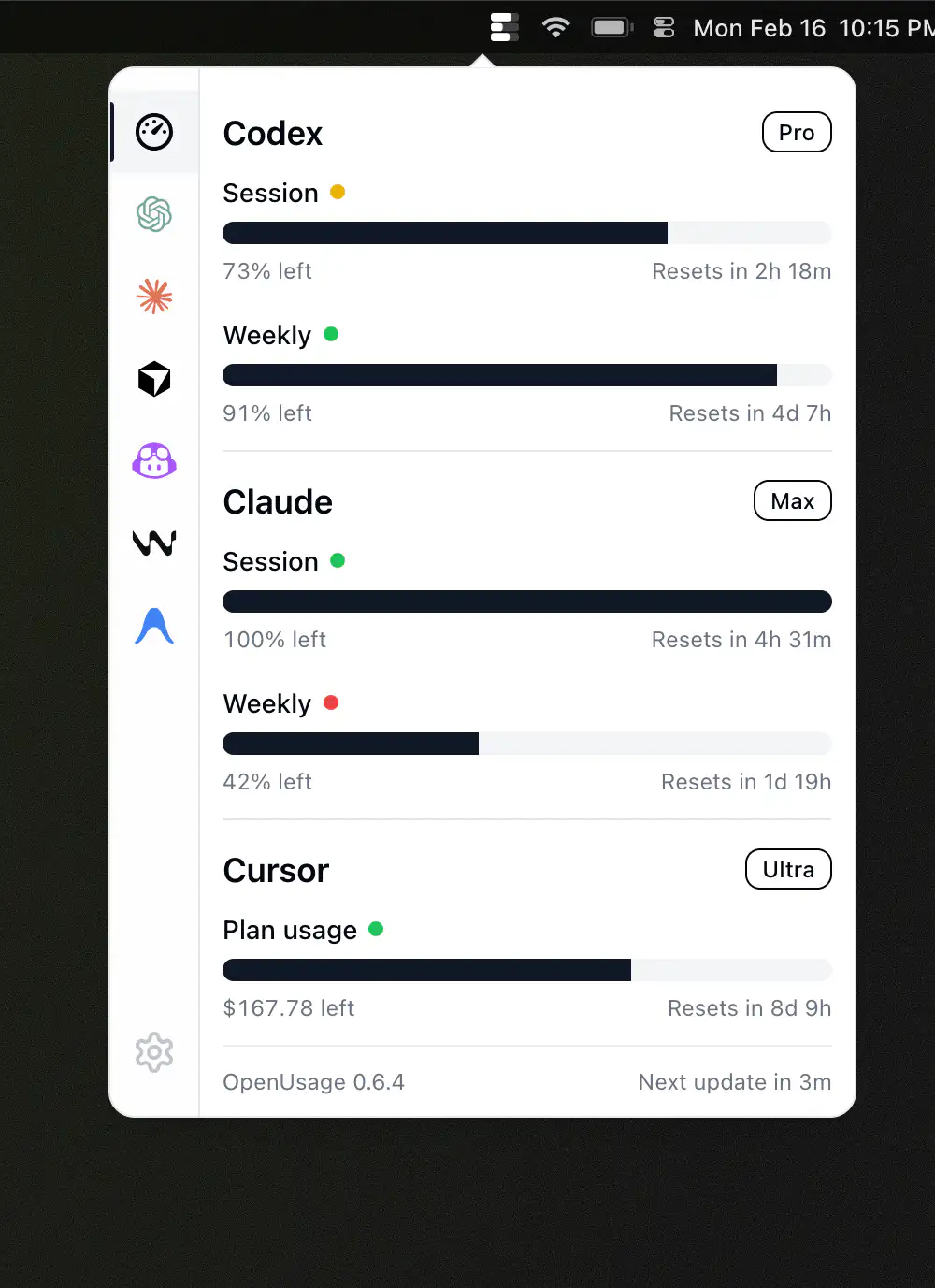Viewport: 935px width, 1288px height.
Task: Open settings with the gear icon
Action: (154, 1053)
